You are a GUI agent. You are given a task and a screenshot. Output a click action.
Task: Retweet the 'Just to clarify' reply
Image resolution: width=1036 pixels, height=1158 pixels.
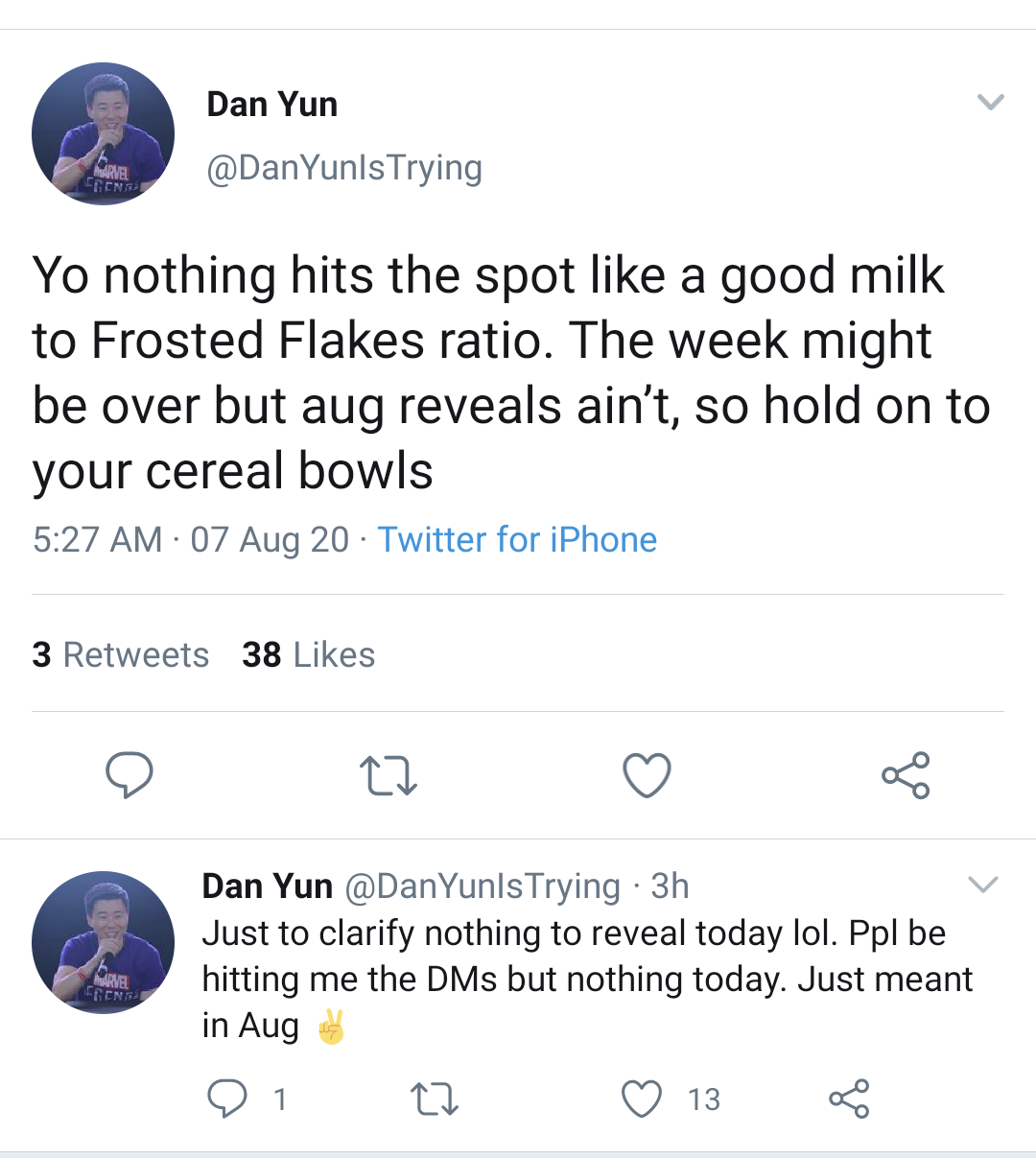(x=434, y=1099)
